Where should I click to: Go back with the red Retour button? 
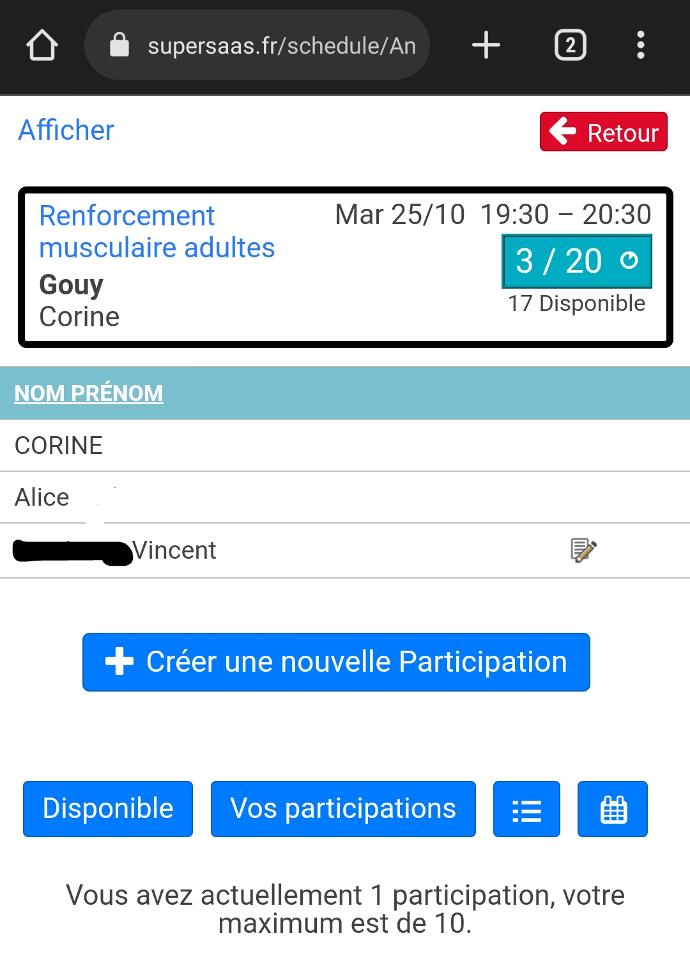tap(604, 132)
